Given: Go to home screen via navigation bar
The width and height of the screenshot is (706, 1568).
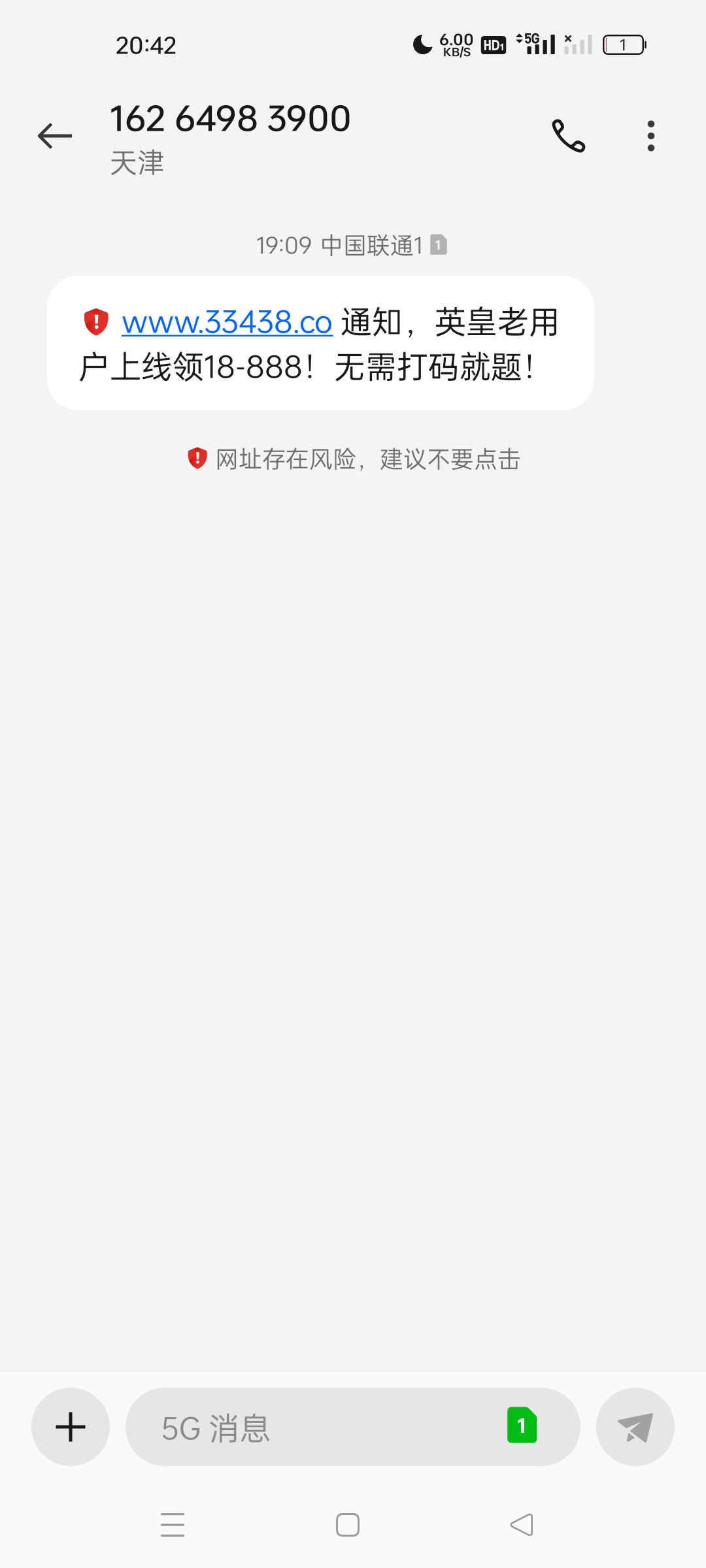Looking at the screenshot, I should (348, 1525).
